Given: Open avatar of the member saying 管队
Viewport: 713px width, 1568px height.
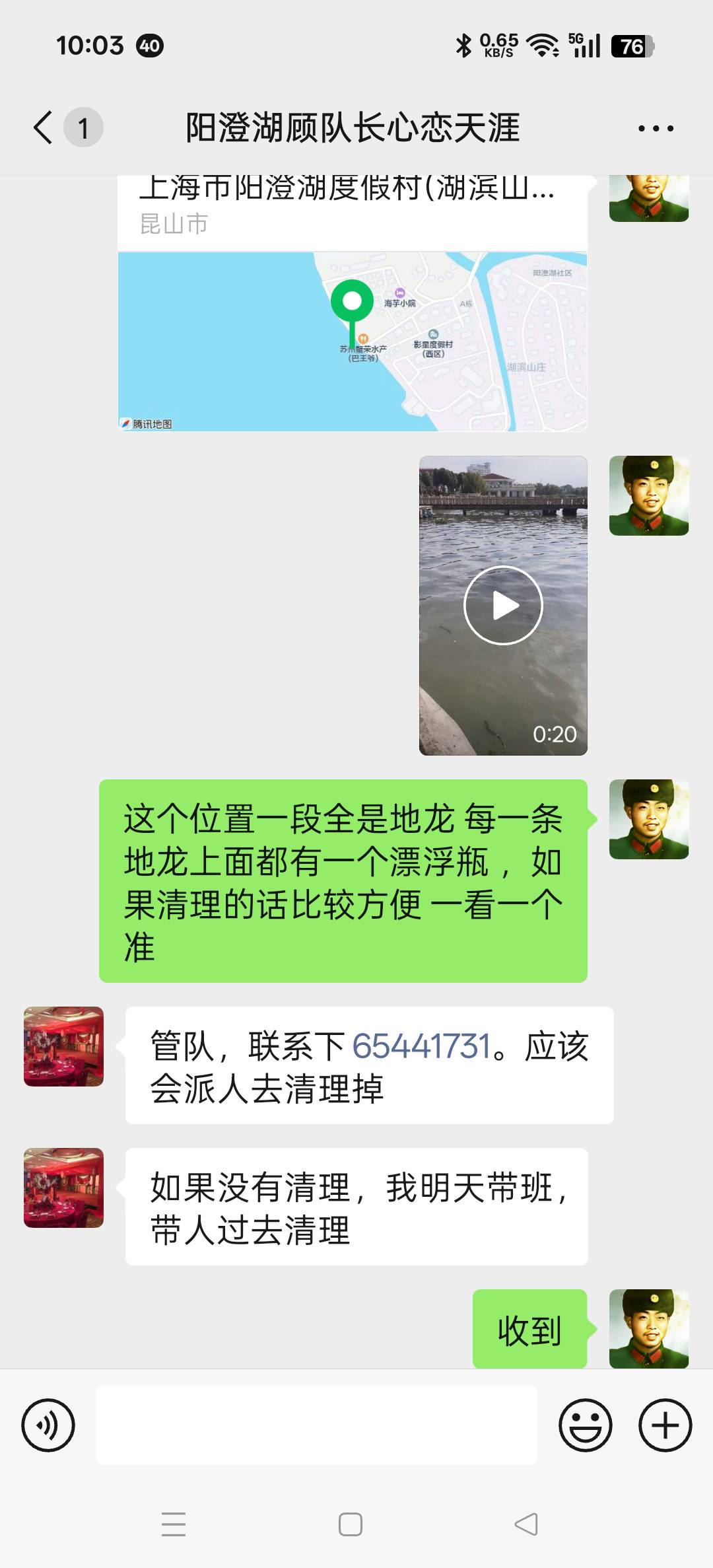Looking at the screenshot, I should point(63,1047).
